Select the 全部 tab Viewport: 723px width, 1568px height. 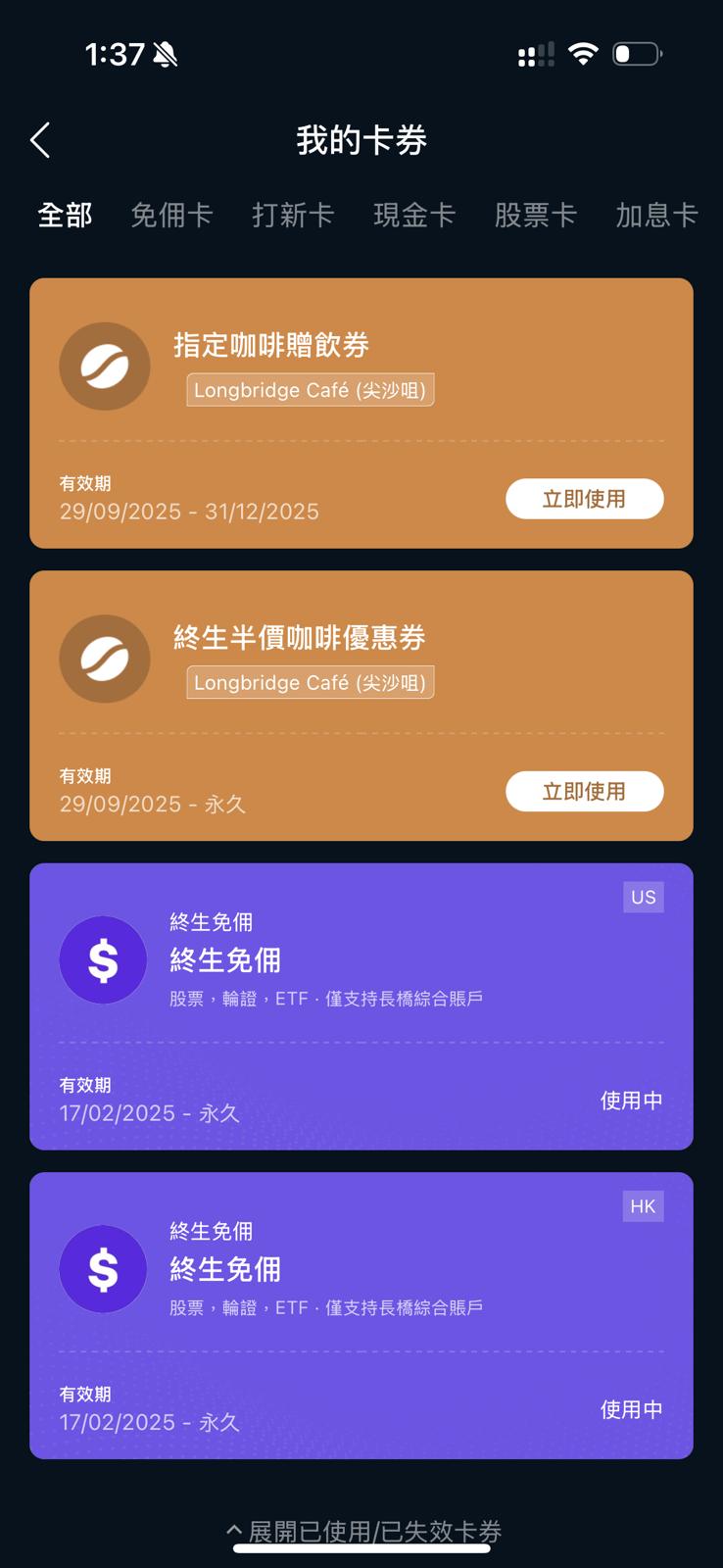pyautogui.click(x=65, y=215)
